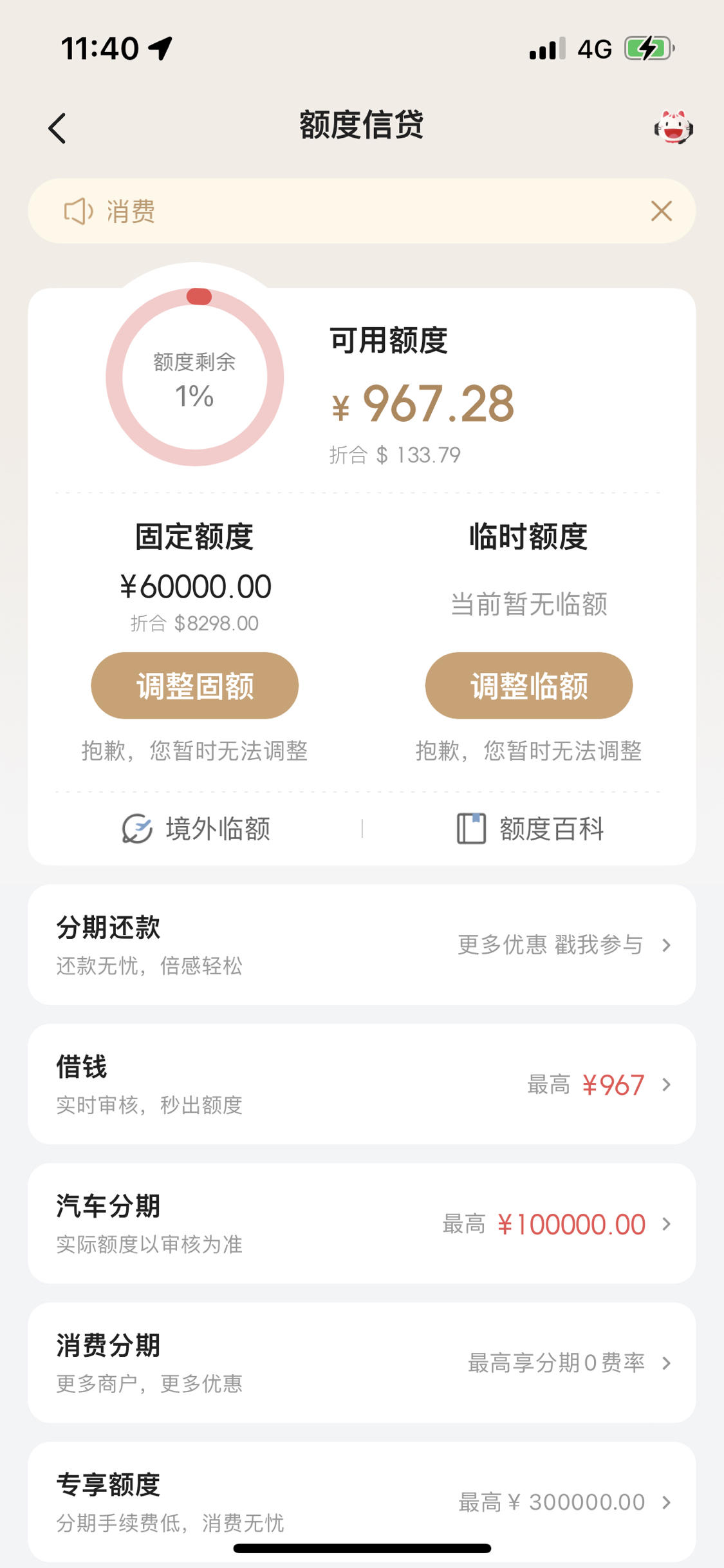Viewport: 724px width, 1568px height.
Task: Open 额度百科 credit limit encyclopedia
Action: point(530,829)
